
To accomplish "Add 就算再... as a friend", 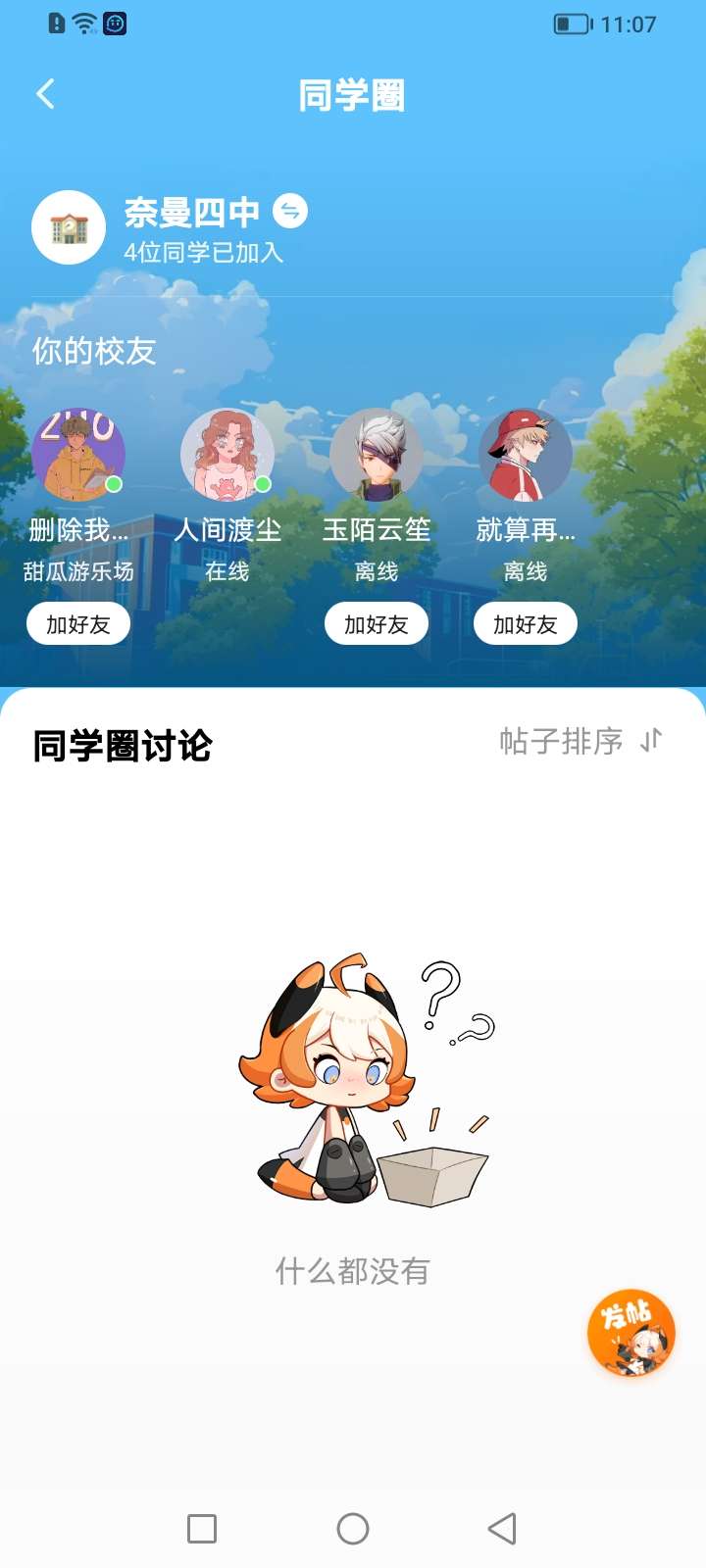I will click(526, 624).
